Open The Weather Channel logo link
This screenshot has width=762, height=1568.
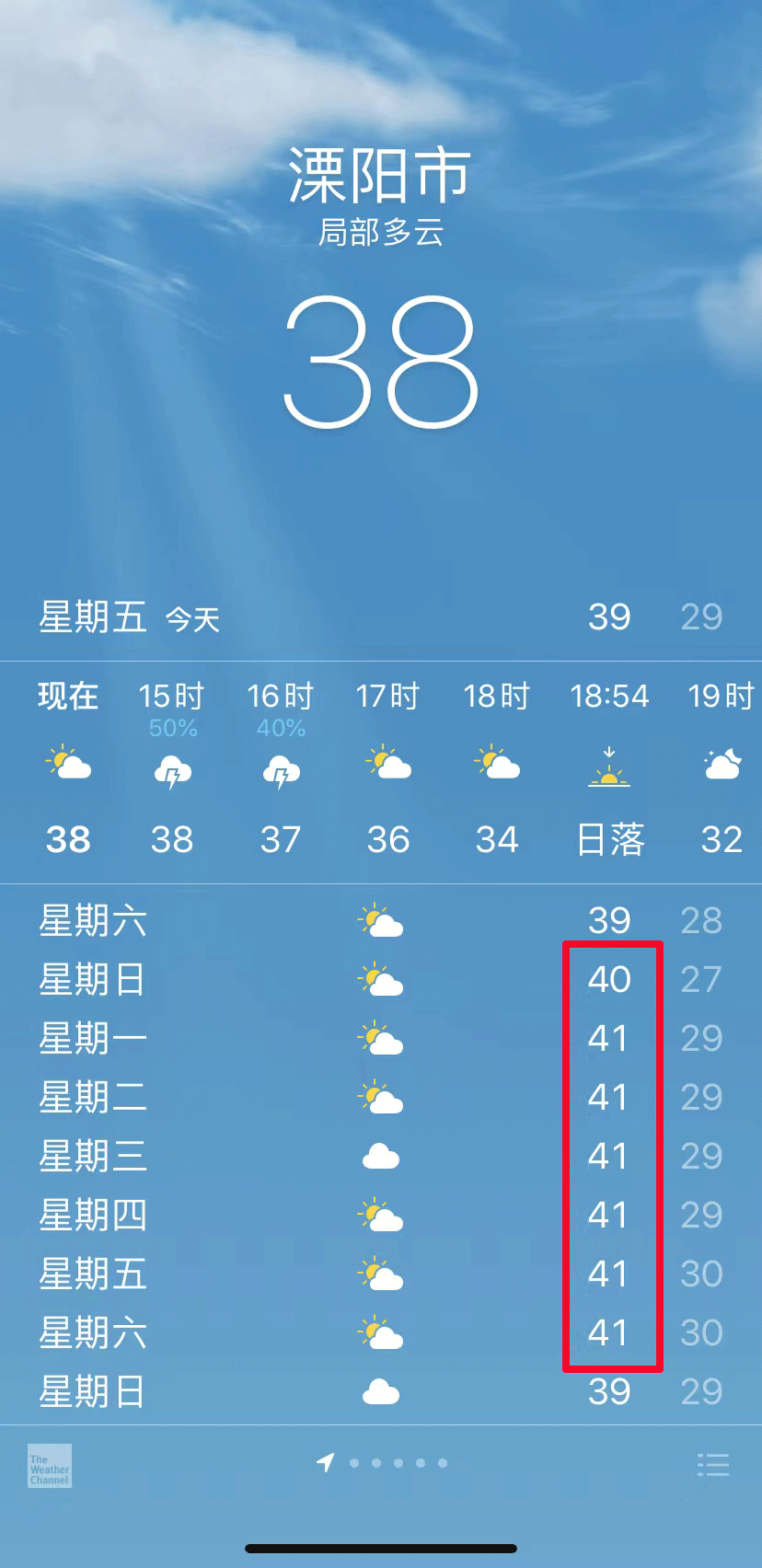coord(47,1465)
